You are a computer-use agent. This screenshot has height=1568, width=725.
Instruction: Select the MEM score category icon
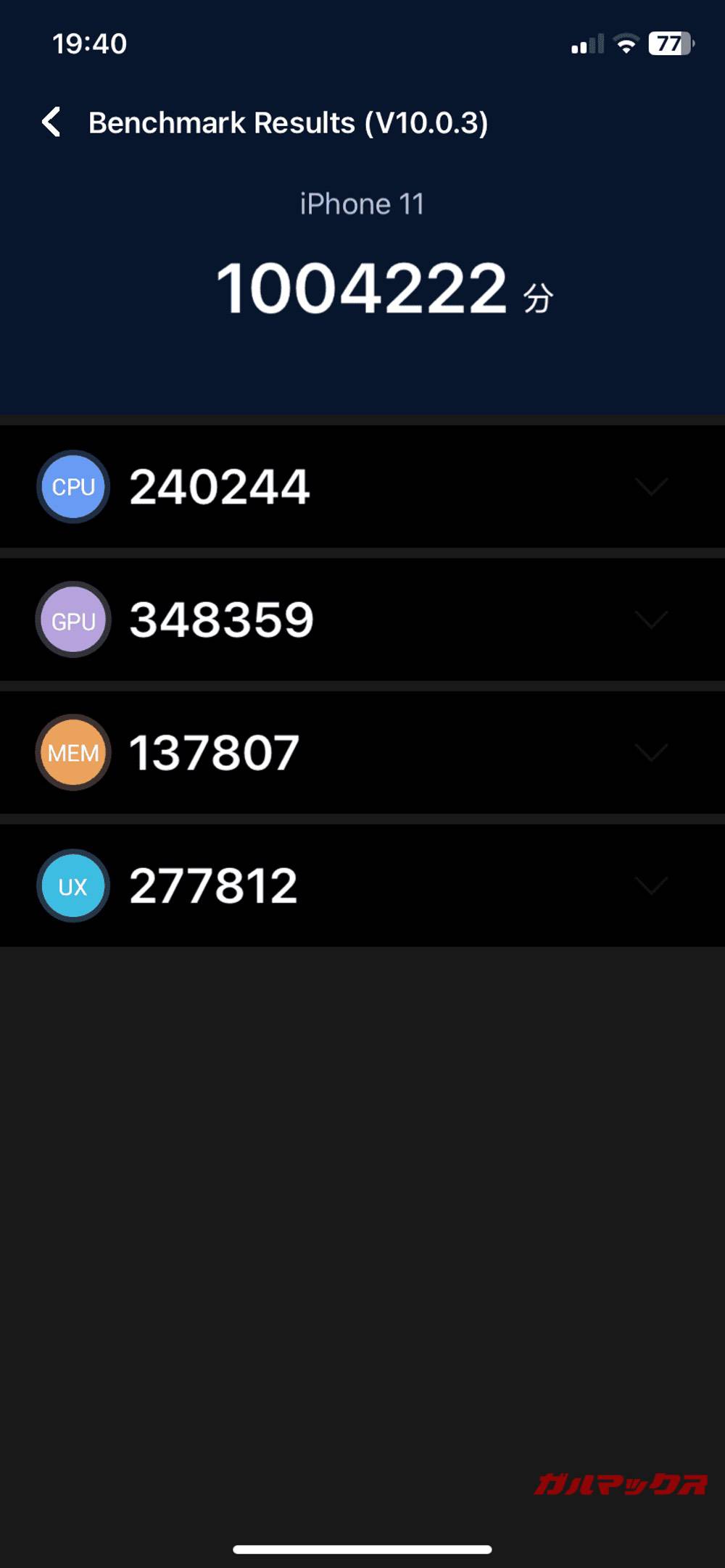point(72,753)
